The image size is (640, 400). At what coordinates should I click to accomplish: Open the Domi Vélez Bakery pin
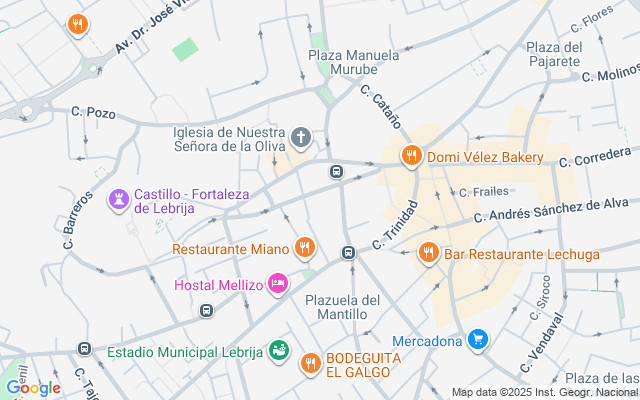coord(411,156)
